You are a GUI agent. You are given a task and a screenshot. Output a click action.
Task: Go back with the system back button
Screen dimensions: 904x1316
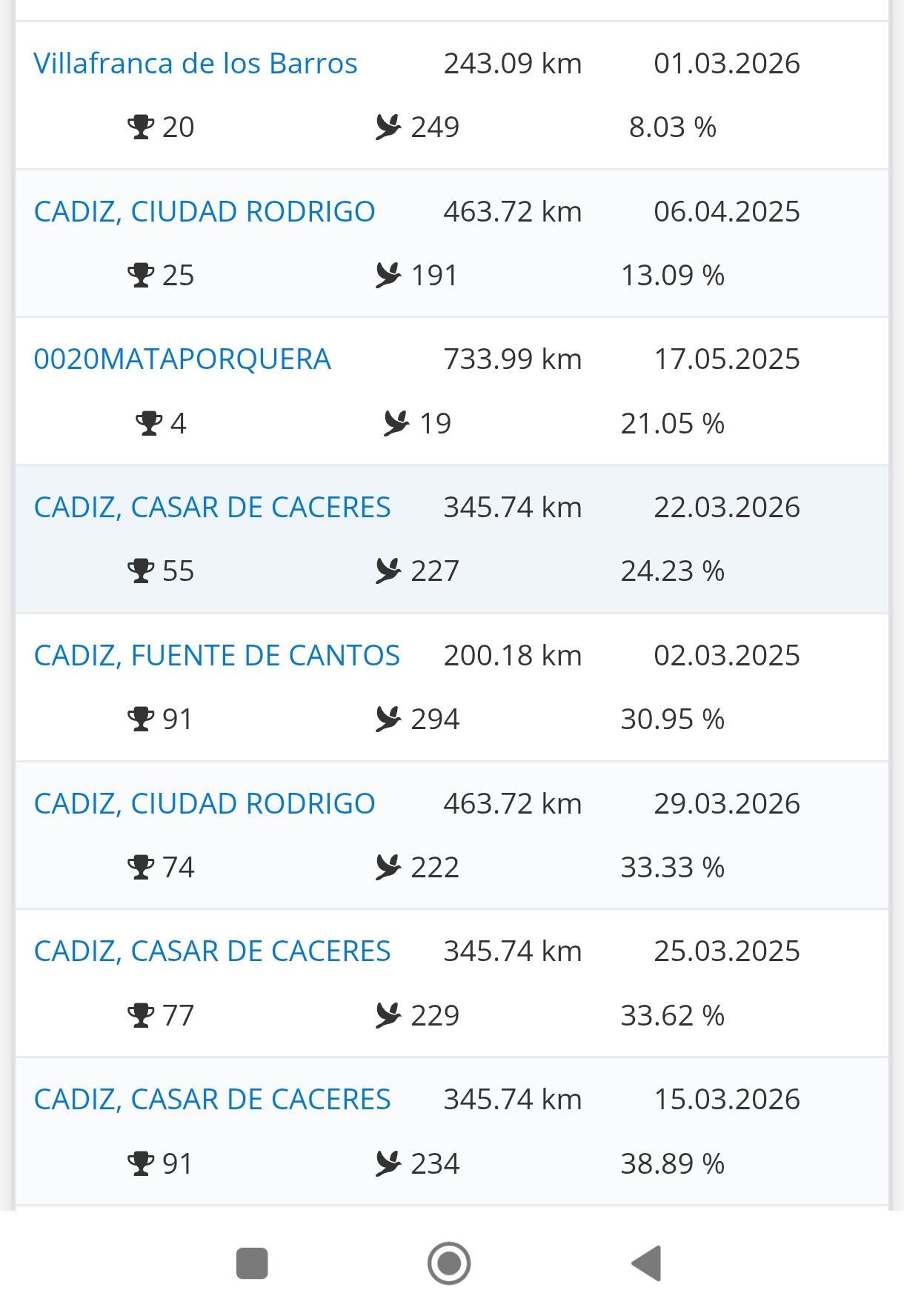click(x=646, y=1263)
